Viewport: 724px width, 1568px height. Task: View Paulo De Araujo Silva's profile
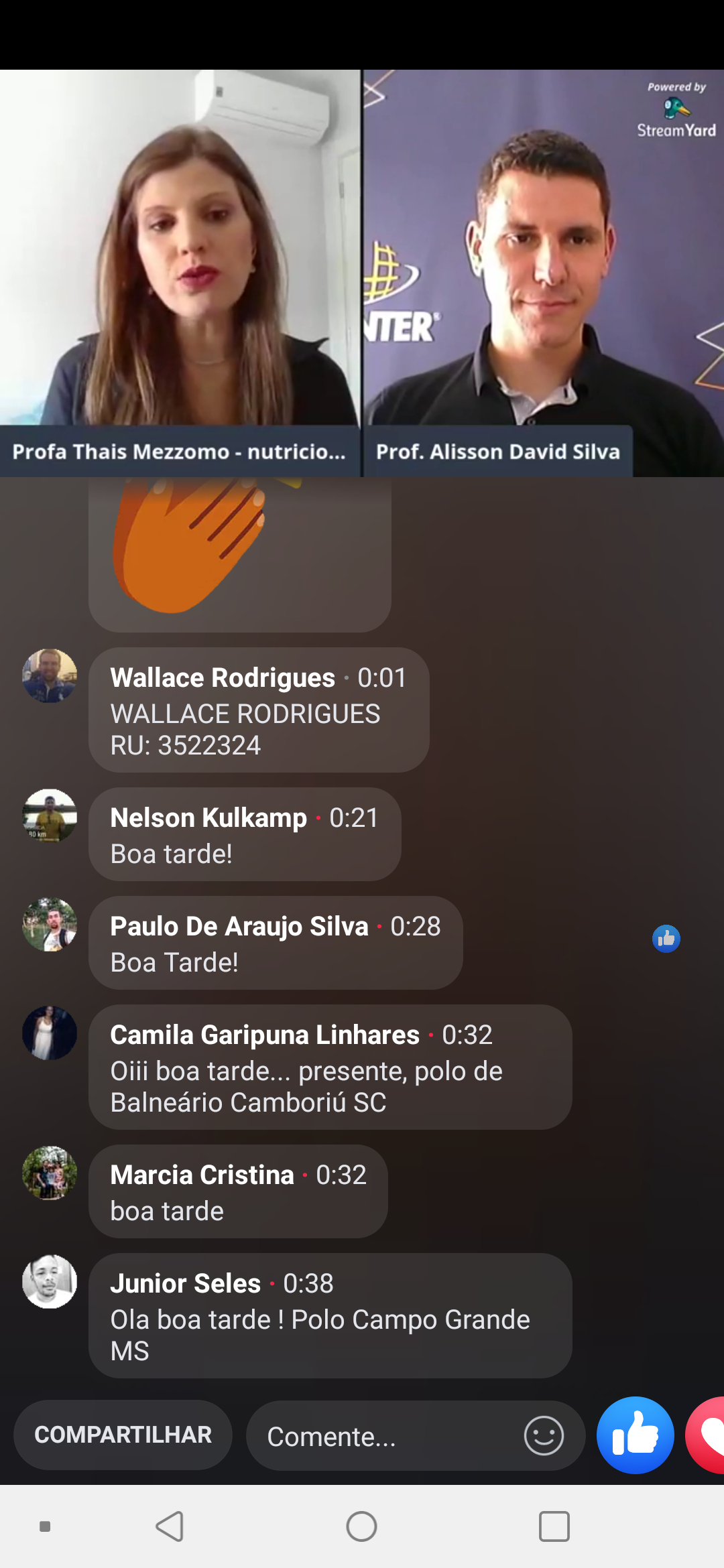click(50, 924)
